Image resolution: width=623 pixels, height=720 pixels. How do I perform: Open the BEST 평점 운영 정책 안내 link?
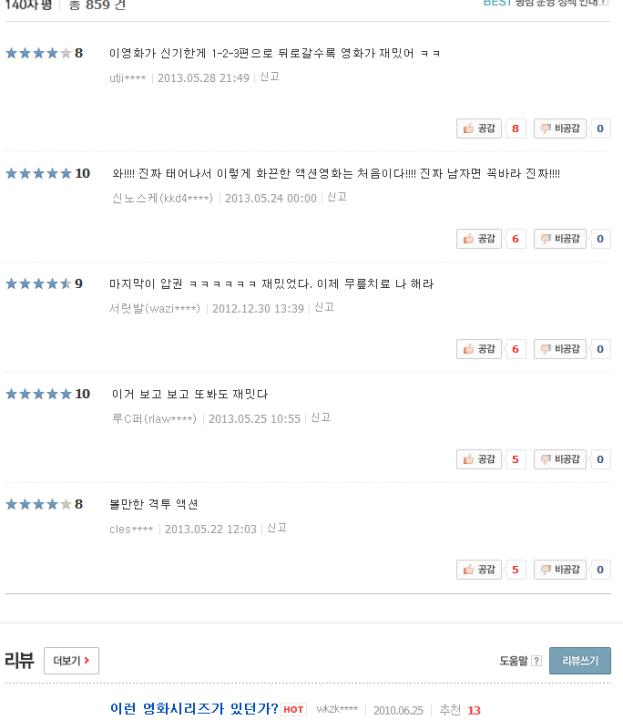pos(545,3)
